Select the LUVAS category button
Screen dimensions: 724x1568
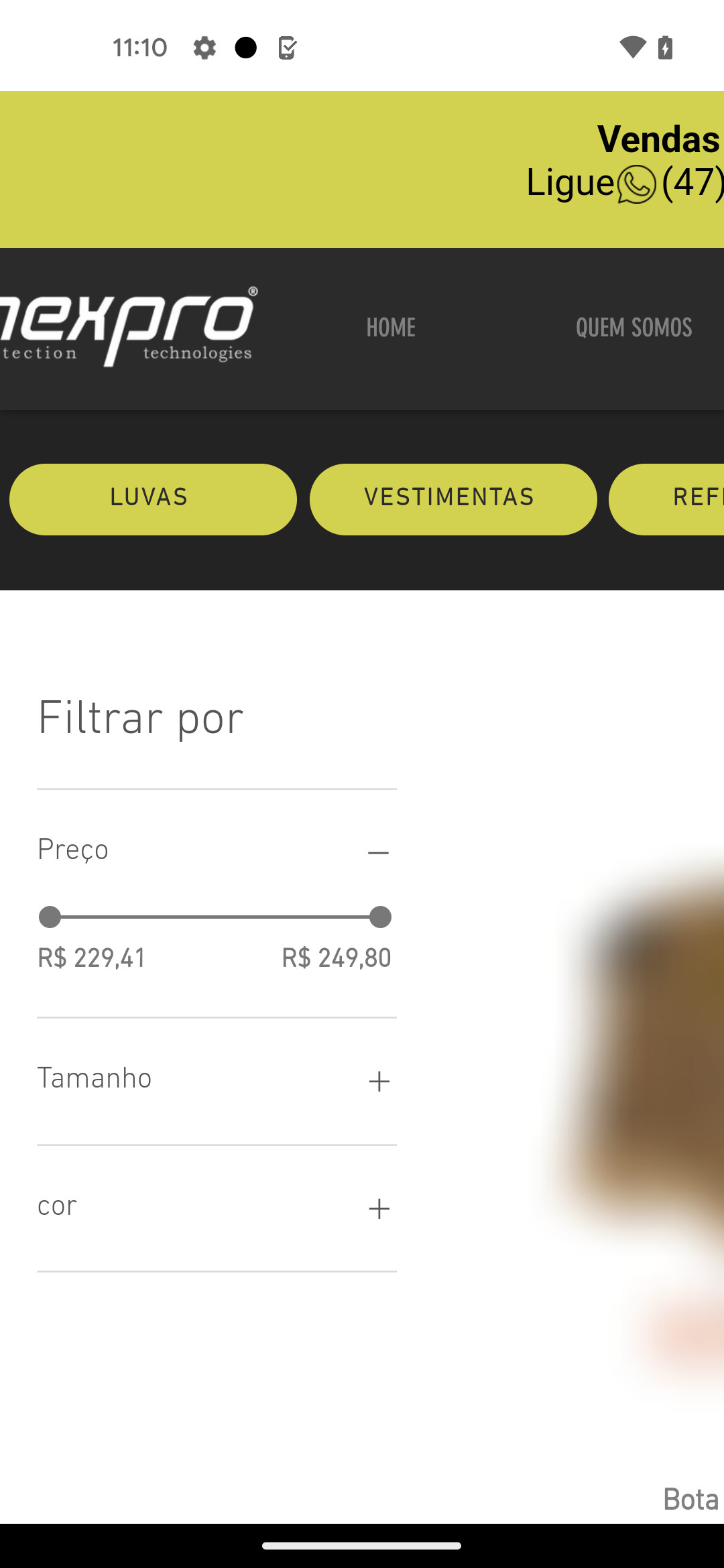click(x=153, y=499)
